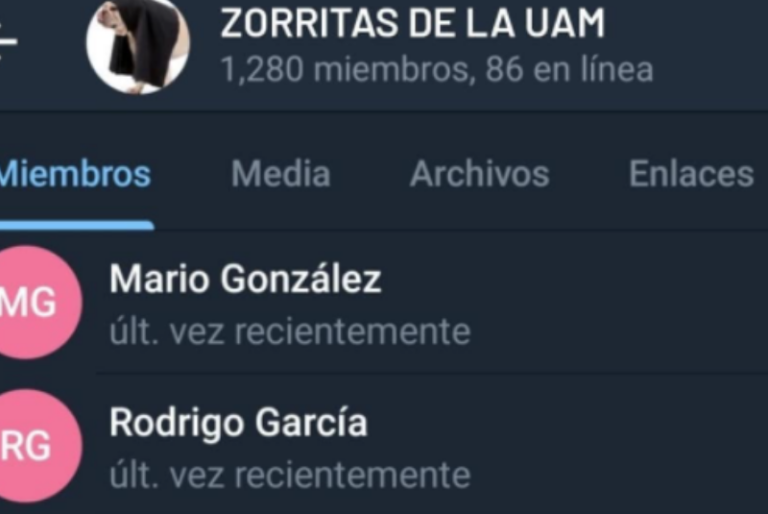Viewport: 768px width, 514px height.
Task: Open the group profile photo
Action: coord(137,44)
